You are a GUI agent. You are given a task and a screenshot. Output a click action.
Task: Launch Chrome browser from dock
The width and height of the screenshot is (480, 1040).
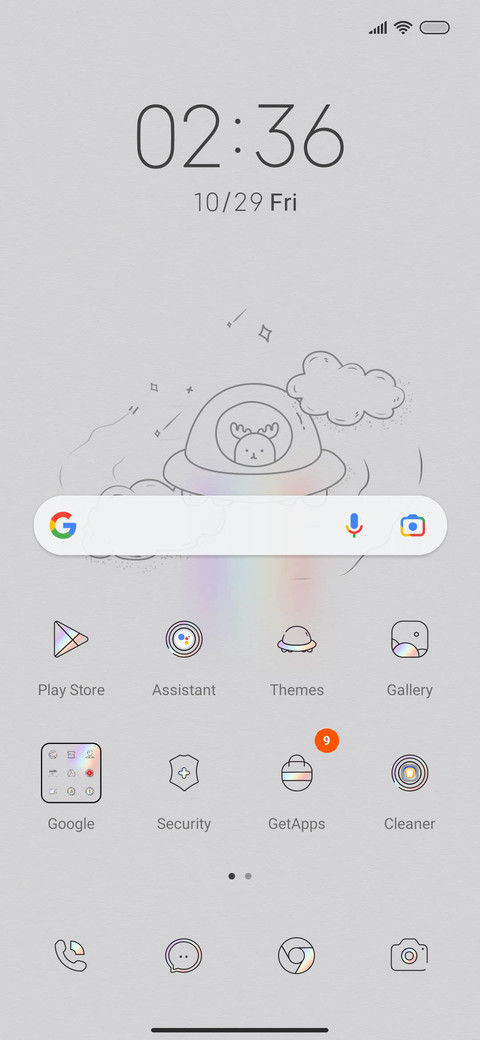coord(296,956)
